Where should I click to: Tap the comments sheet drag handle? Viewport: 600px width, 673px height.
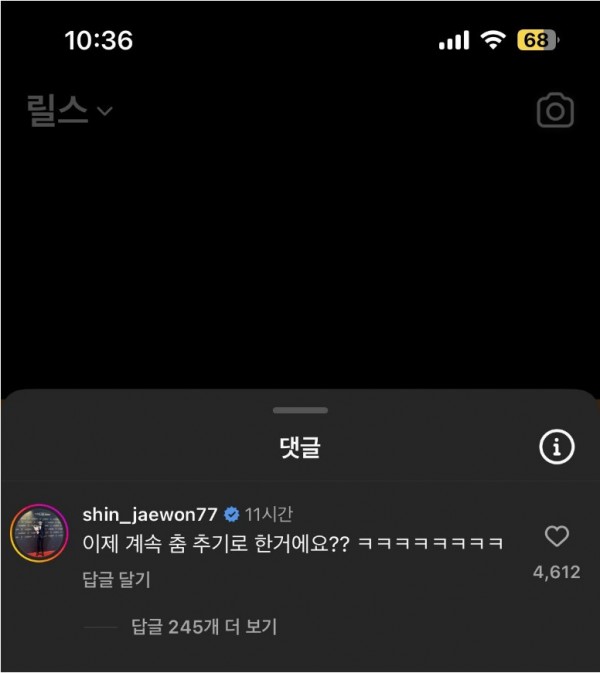point(300,410)
